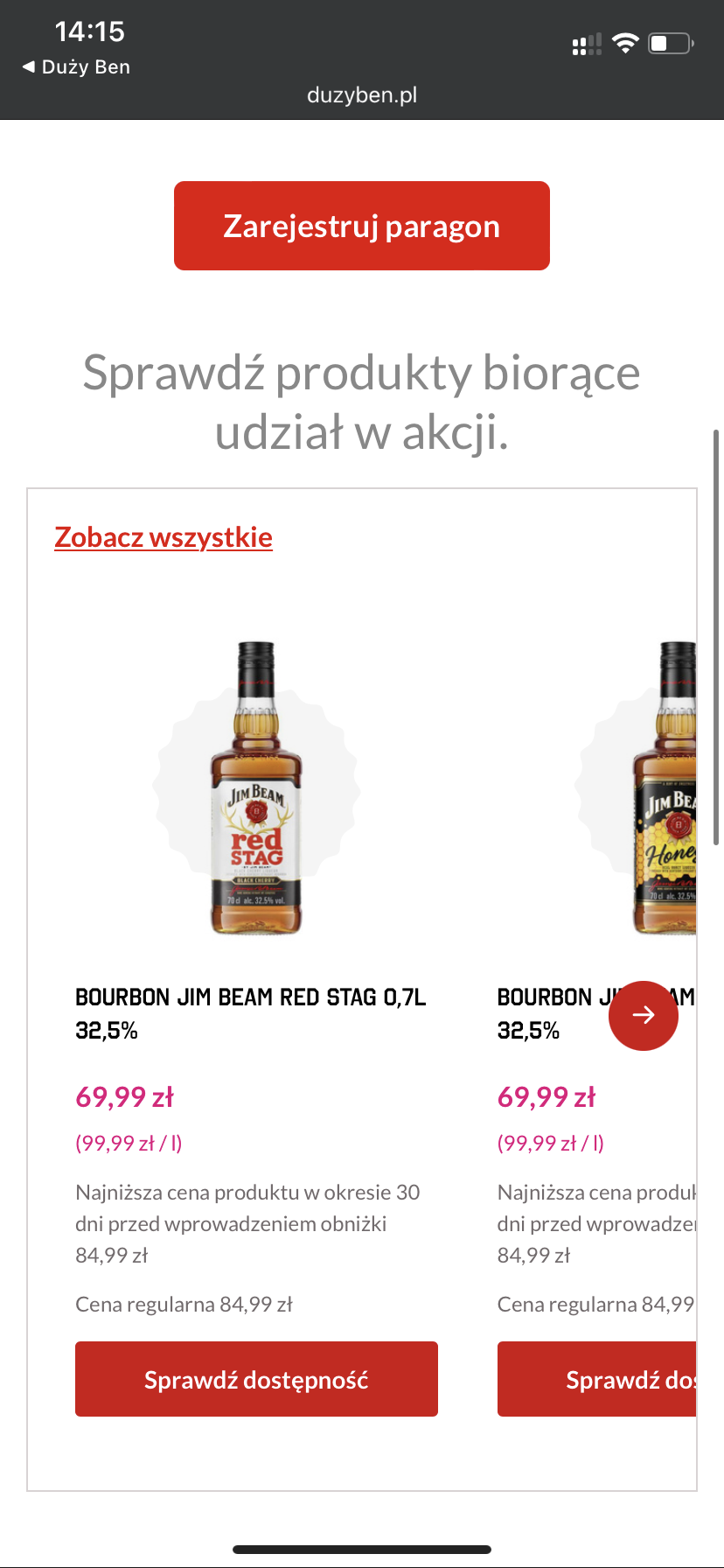
Task: Open Jim Beam Honey bottle product image
Action: tap(666, 788)
